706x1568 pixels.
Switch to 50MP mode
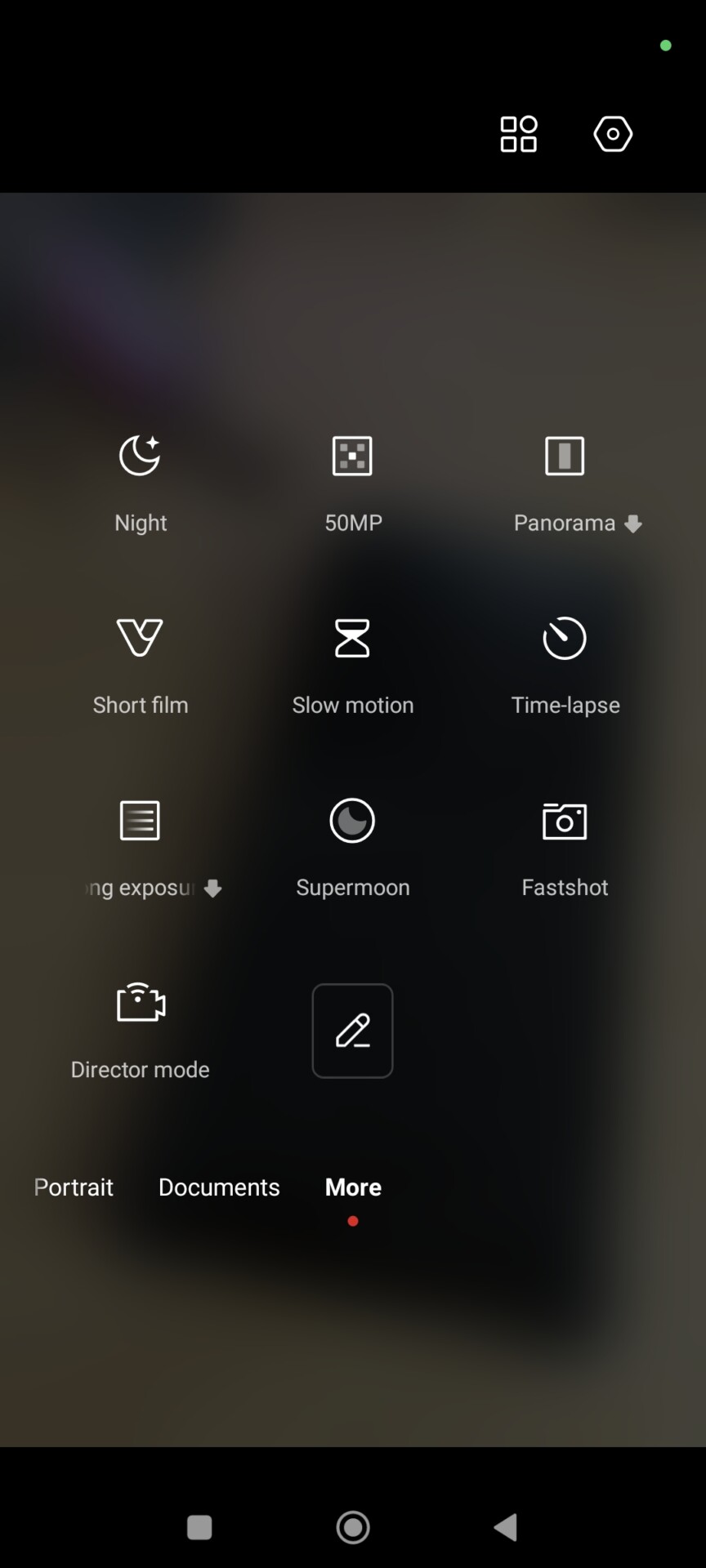(352, 482)
